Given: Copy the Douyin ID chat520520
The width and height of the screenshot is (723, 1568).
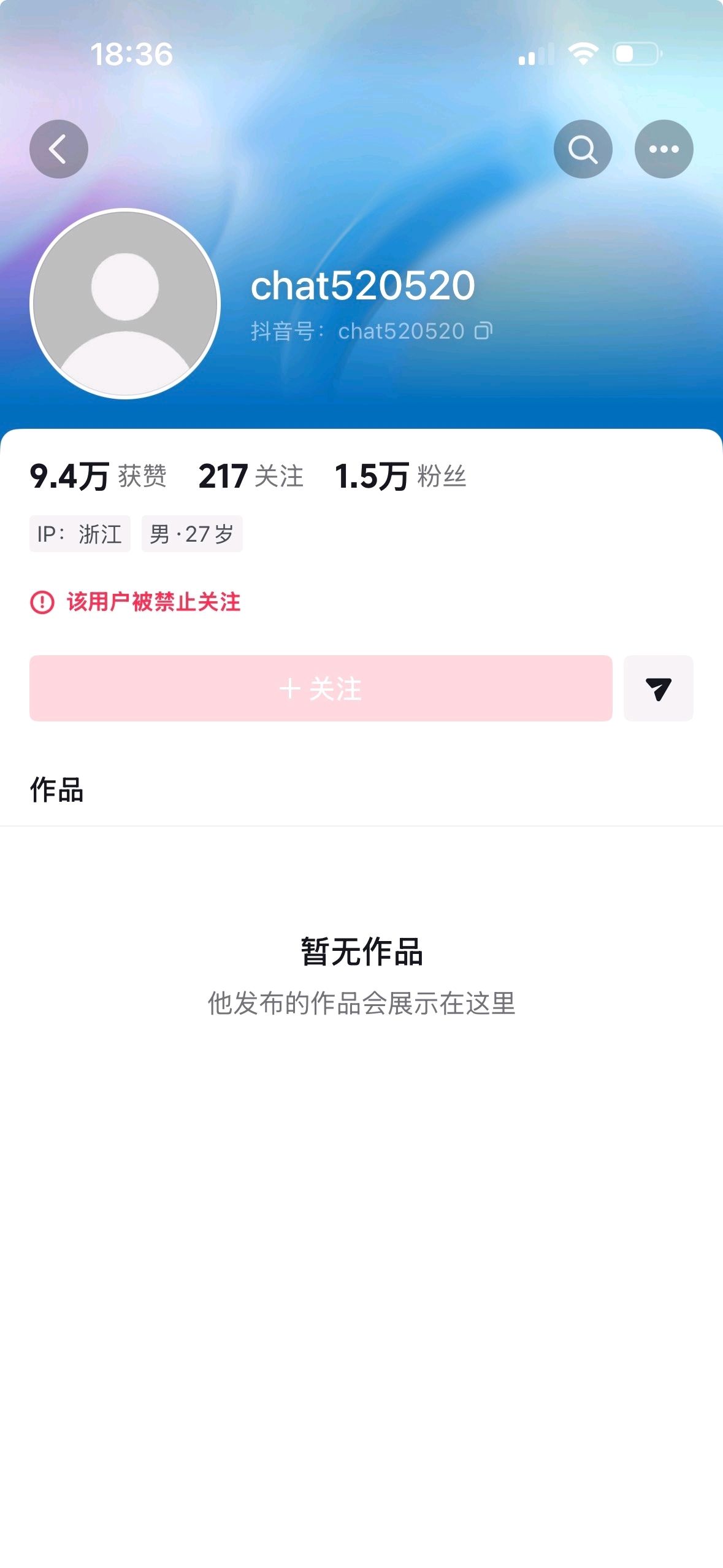Looking at the screenshot, I should click(483, 331).
